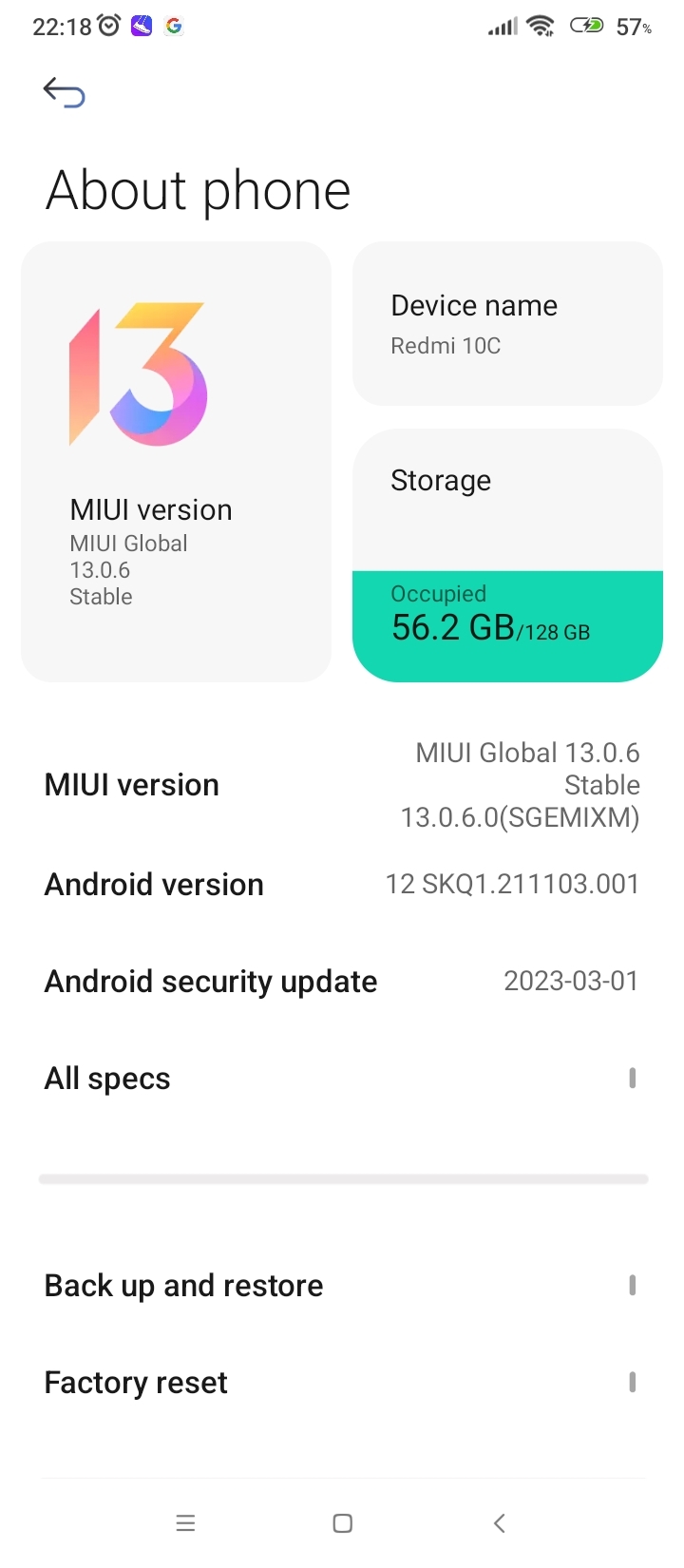Expand the All specs section

click(342, 1078)
